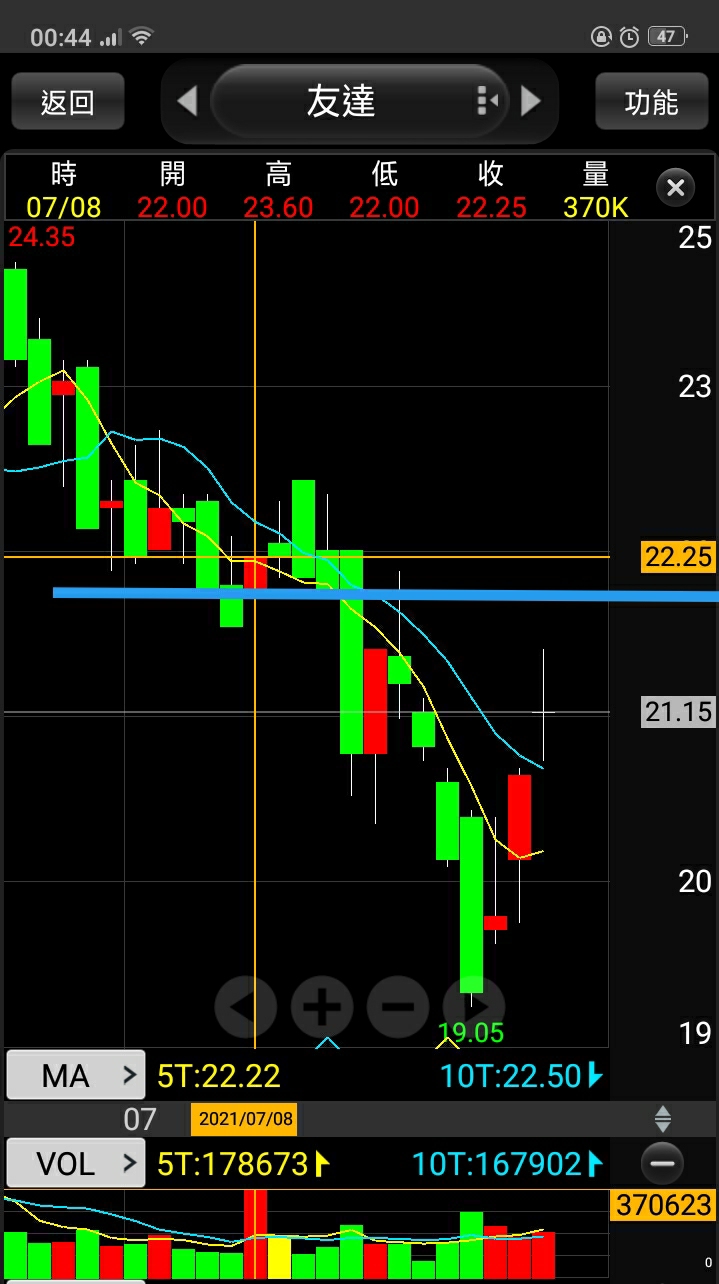This screenshot has height=1284, width=719.
Task: Zoom out the chart with minus
Action: (x=397, y=1006)
